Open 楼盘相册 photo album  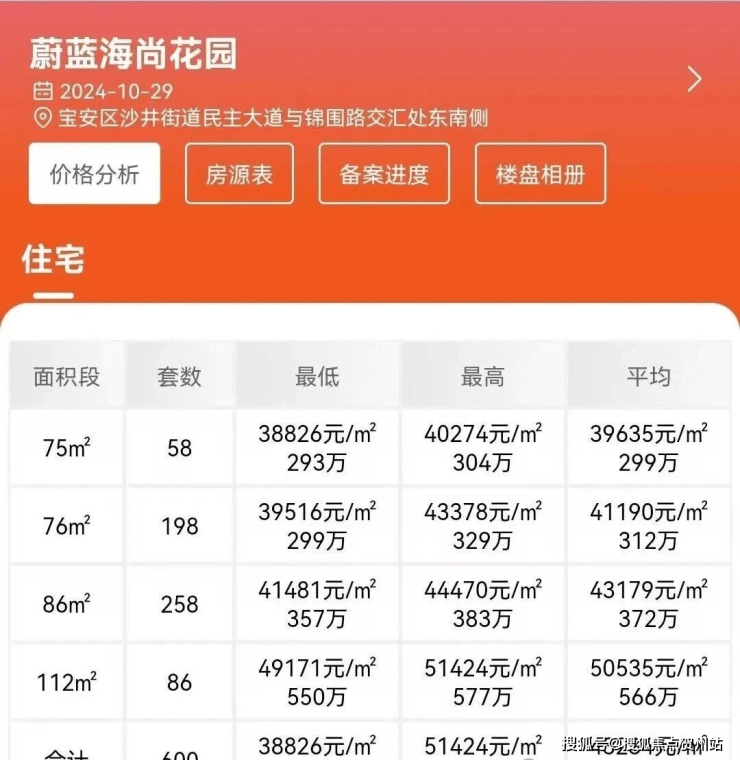click(x=540, y=174)
